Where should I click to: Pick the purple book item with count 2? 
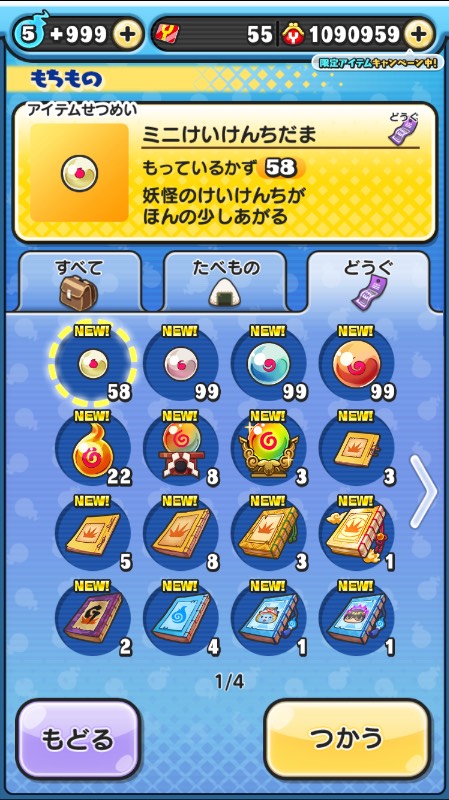pyautogui.click(x=92, y=619)
